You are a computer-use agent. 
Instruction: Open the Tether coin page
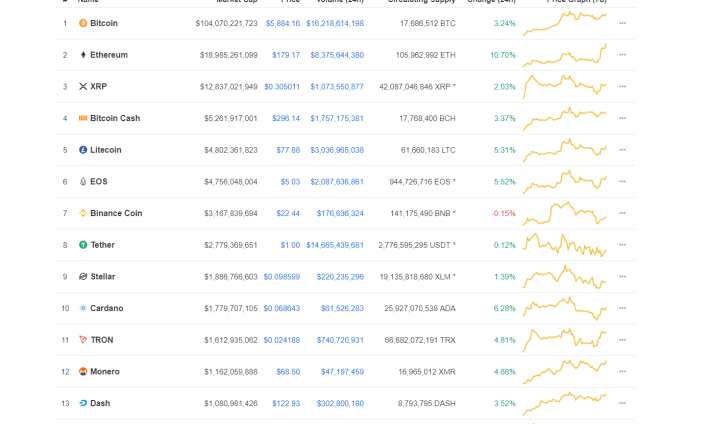coord(100,245)
